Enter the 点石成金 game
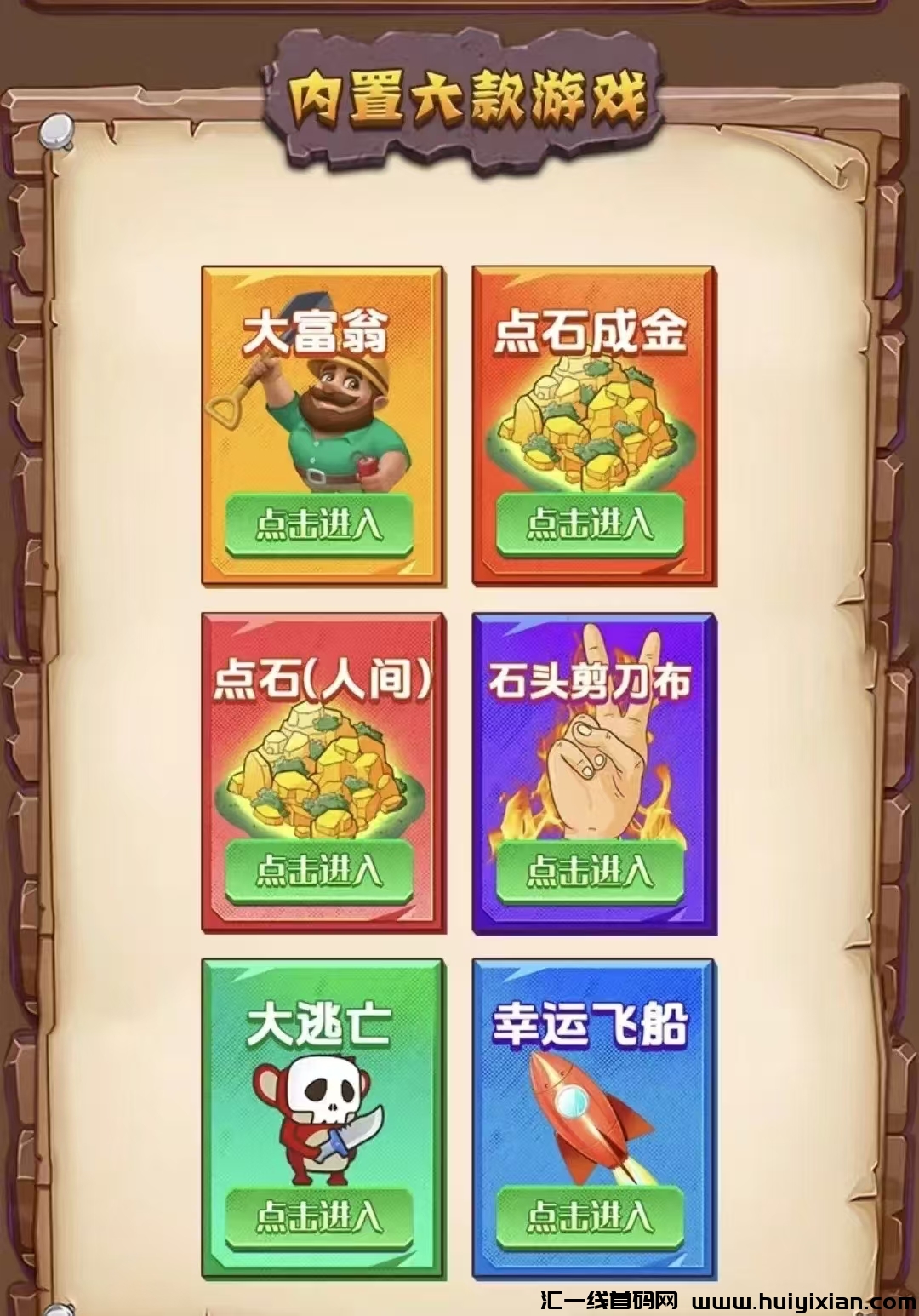The height and width of the screenshot is (1316, 919). click(x=590, y=524)
